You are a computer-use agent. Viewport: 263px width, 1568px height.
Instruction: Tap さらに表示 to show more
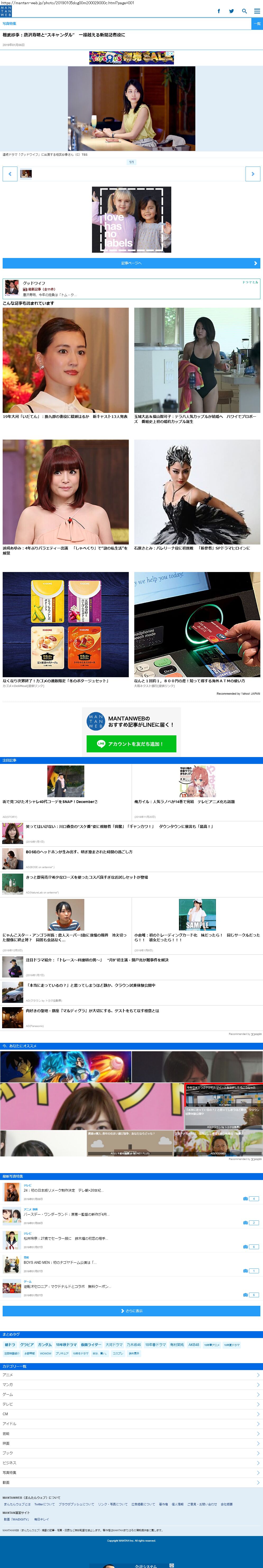tap(132, 1311)
